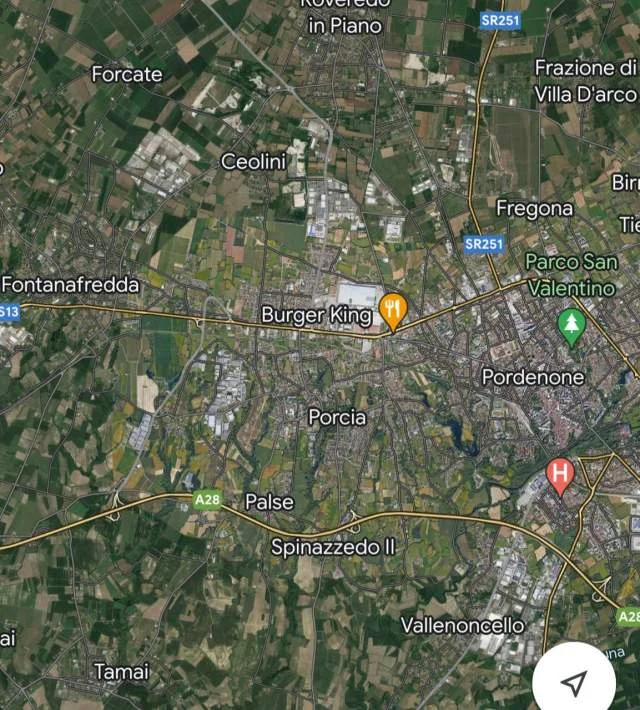
Task: Center map on my location
Action: click(573, 683)
